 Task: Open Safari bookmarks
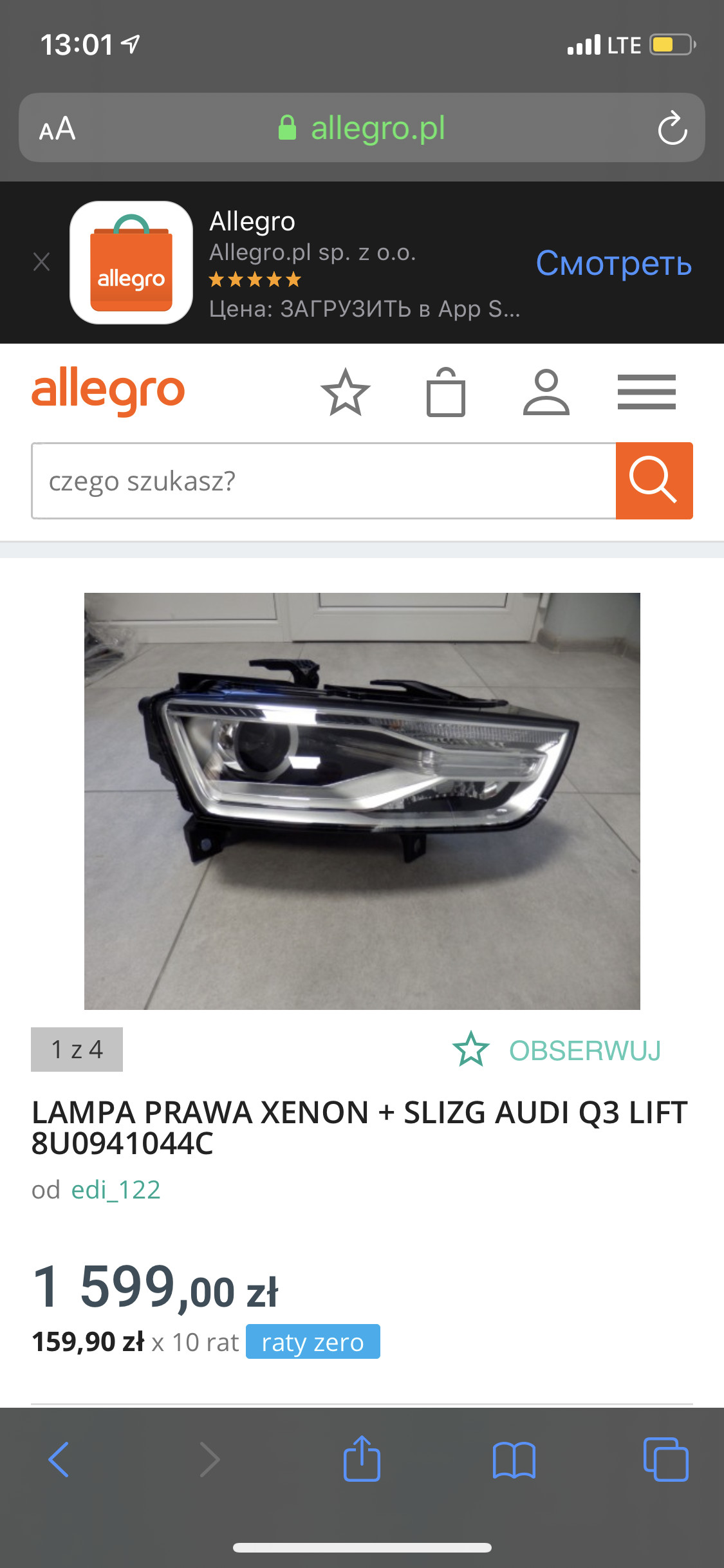(514, 1459)
